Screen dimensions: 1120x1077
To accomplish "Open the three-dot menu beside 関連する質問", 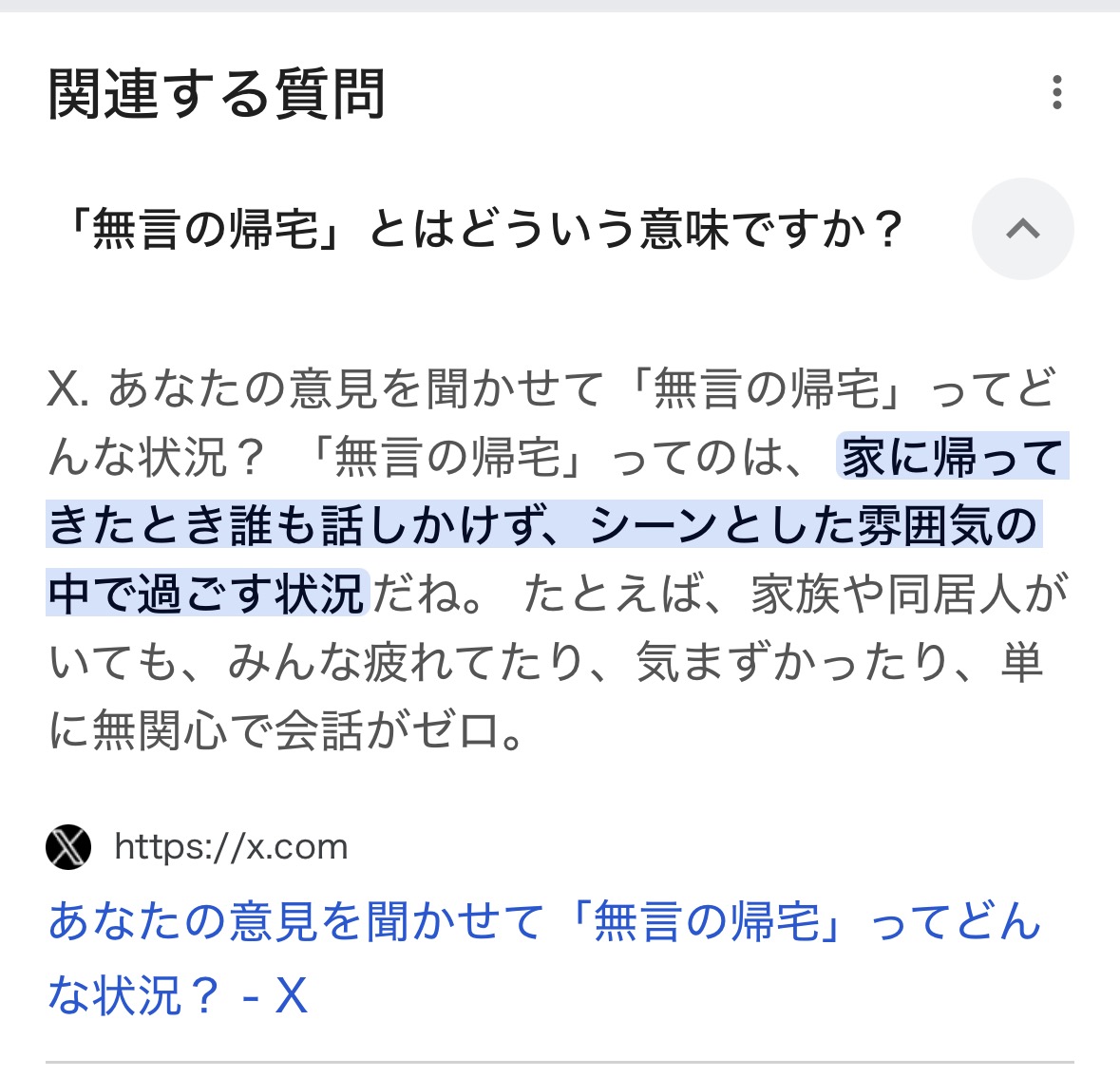I will (1056, 93).
